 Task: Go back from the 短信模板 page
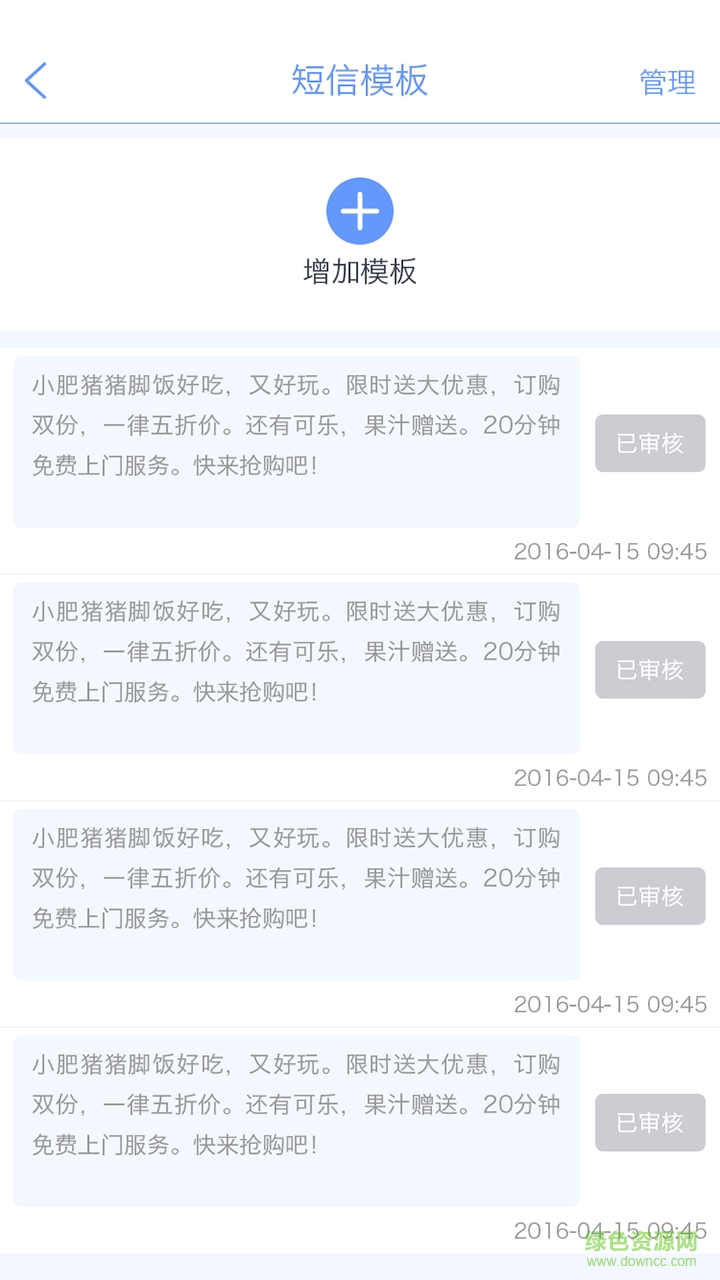36,81
